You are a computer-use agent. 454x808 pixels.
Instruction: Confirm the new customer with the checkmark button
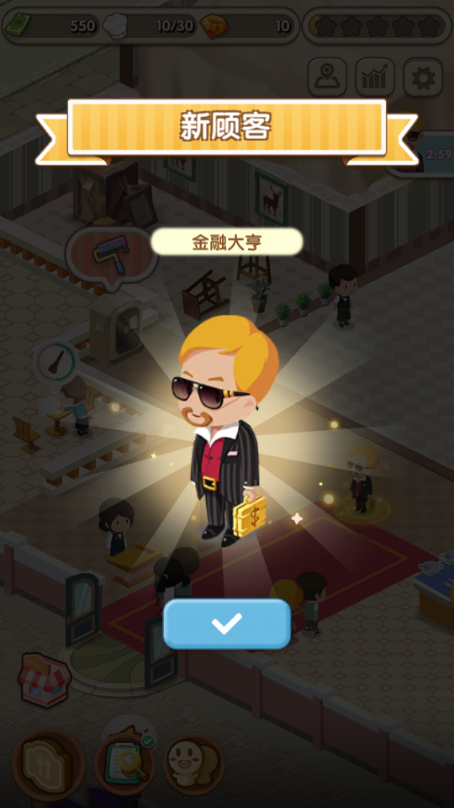pyautogui.click(x=227, y=624)
